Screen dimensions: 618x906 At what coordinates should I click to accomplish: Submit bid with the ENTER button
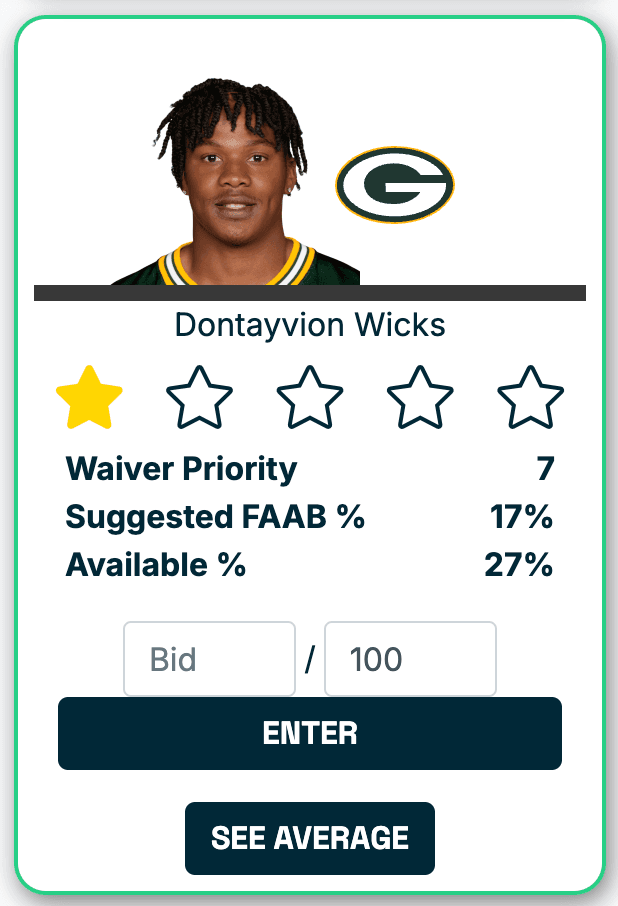pos(310,733)
